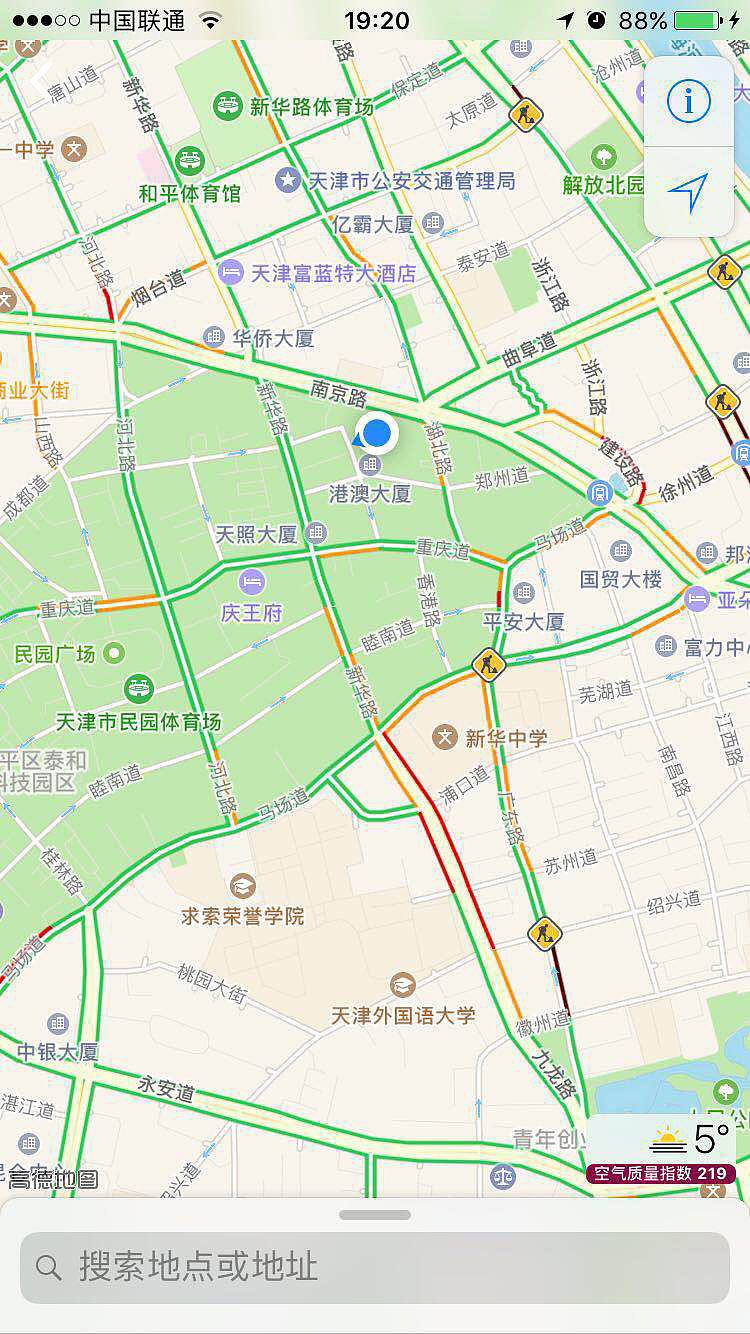This screenshot has height=1334, width=750.
Task: Open the map settings info button
Action: click(x=688, y=101)
